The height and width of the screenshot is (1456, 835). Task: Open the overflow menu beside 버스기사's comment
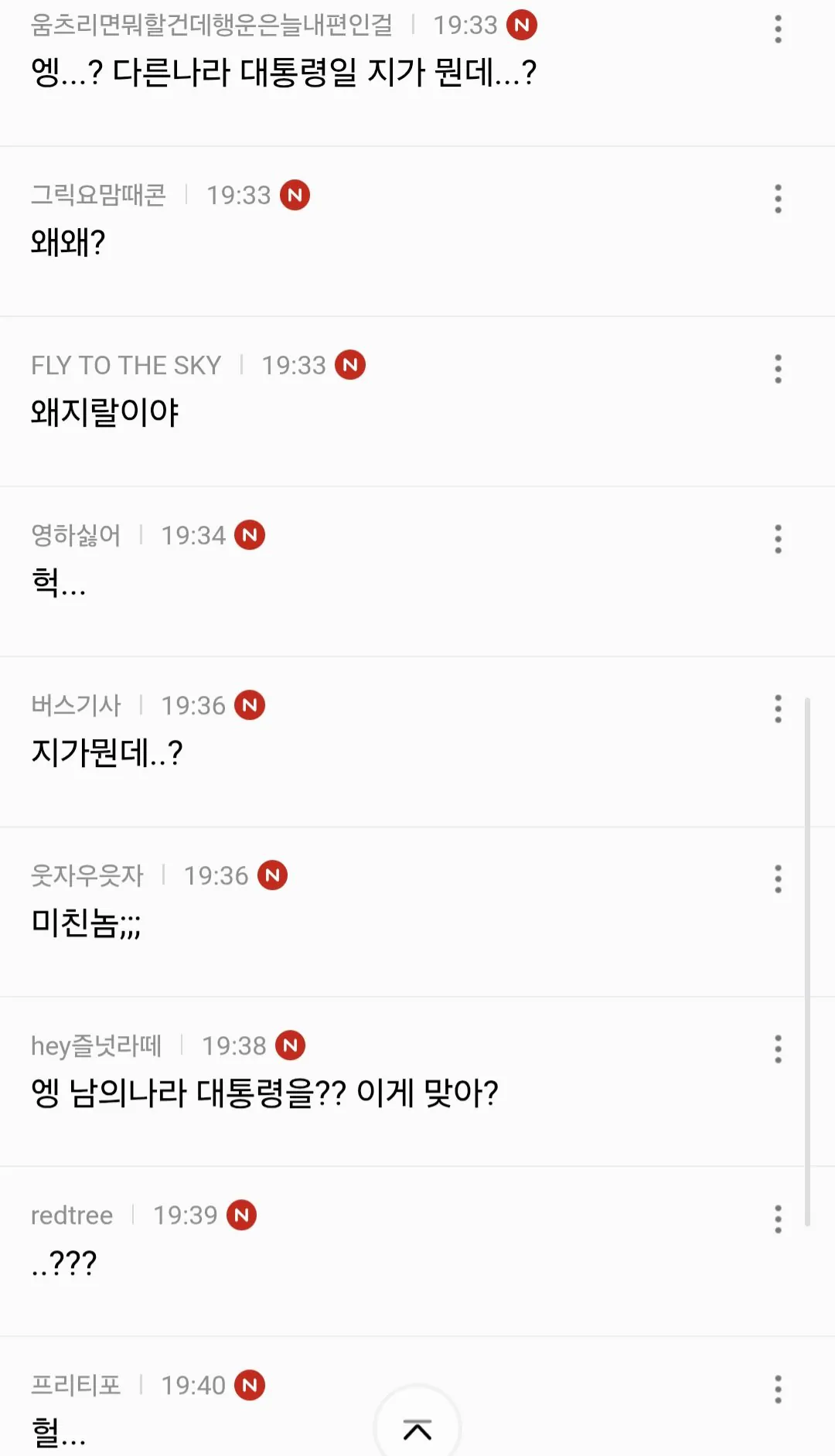[x=778, y=708]
